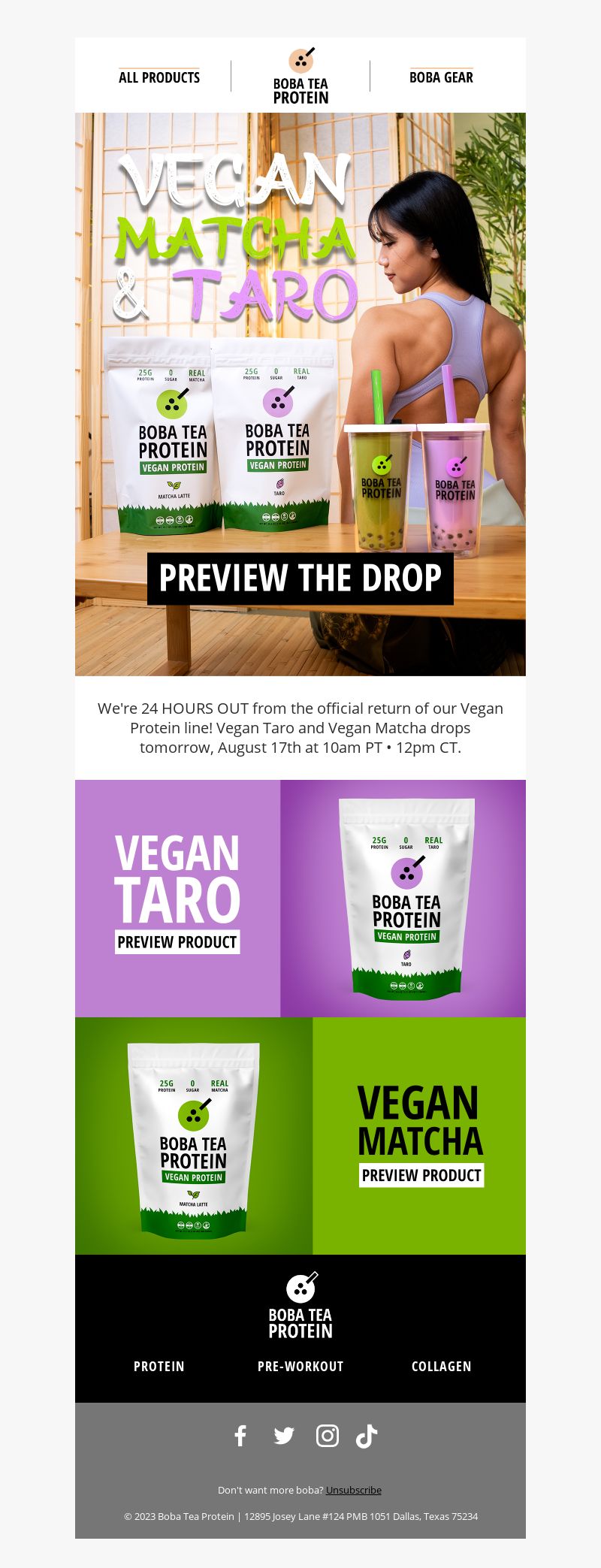Open the Collagen footer link

coord(441,1366)
